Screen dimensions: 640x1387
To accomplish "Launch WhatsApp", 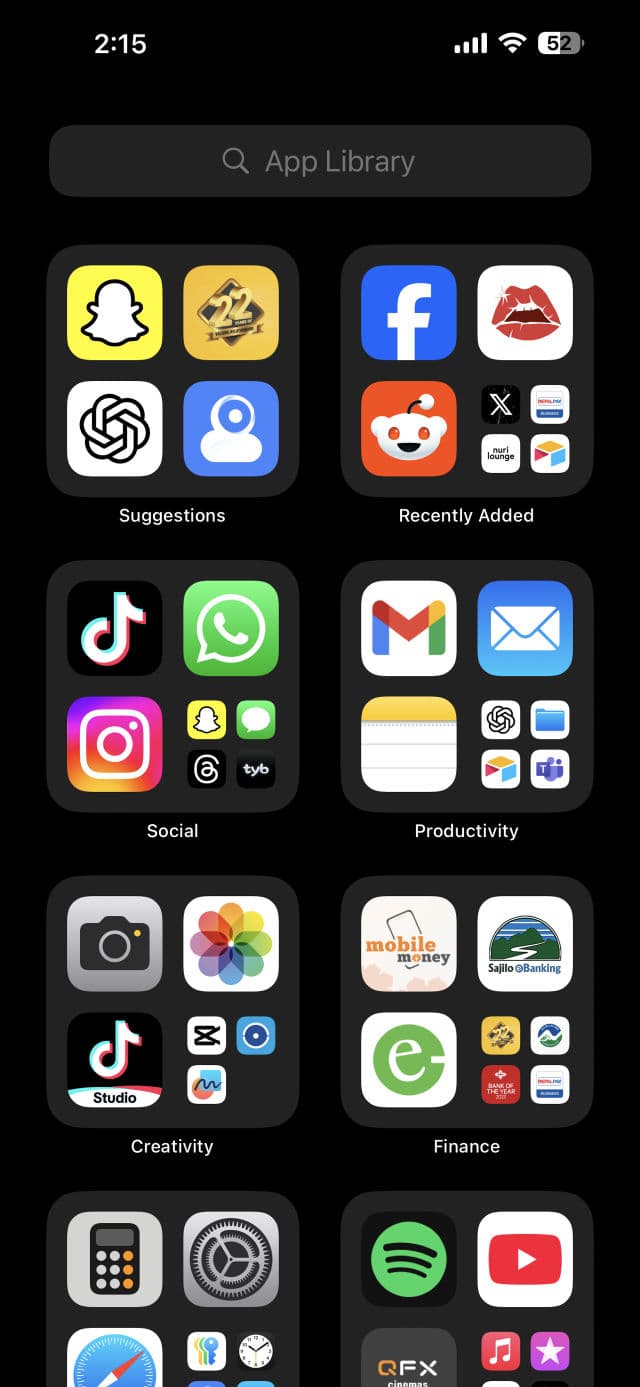I will click(231, 628).
